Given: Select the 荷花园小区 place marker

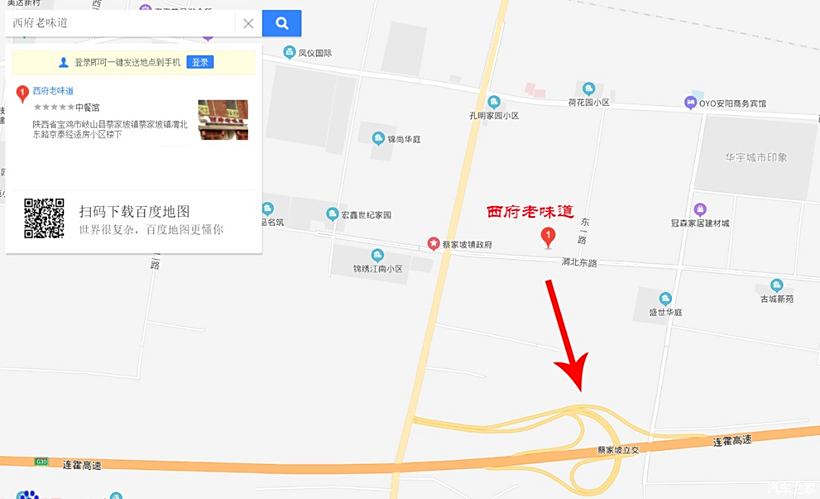Looking at the screenshot, I should pyautogui.click(x=588, y=89).
